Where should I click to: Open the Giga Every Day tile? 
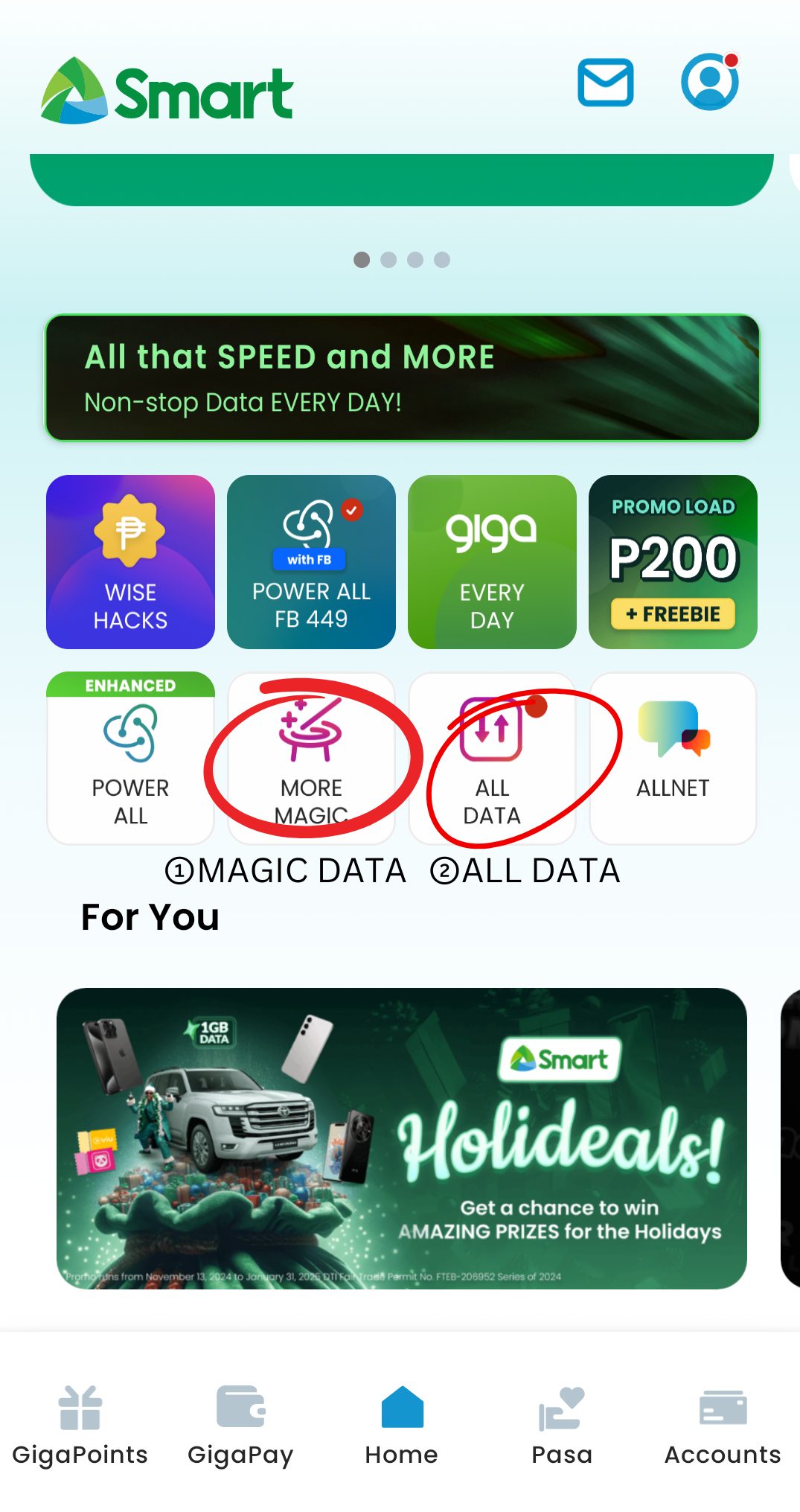pos(492,562)
